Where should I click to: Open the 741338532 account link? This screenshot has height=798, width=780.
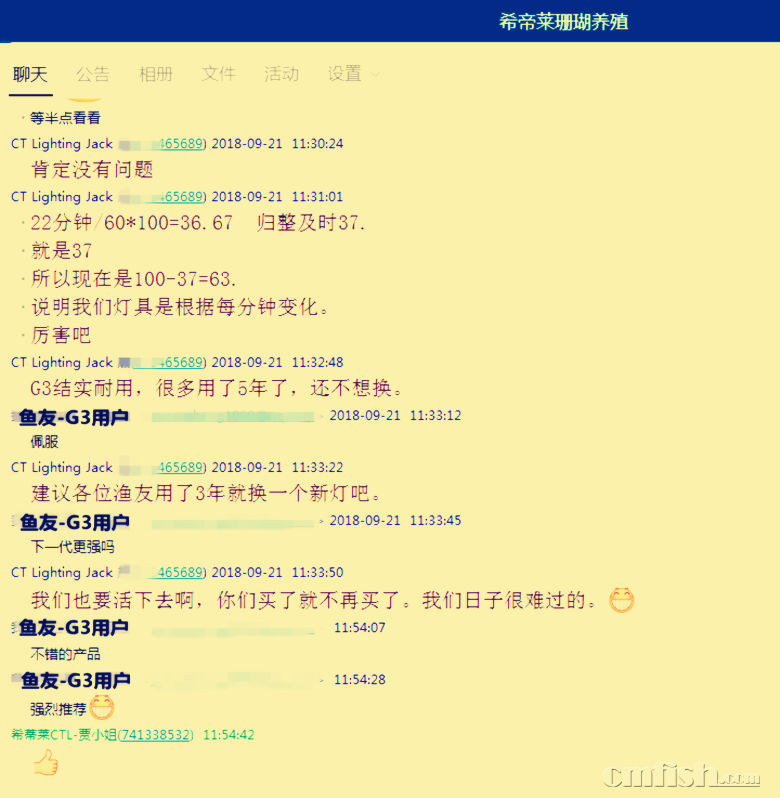156,734
